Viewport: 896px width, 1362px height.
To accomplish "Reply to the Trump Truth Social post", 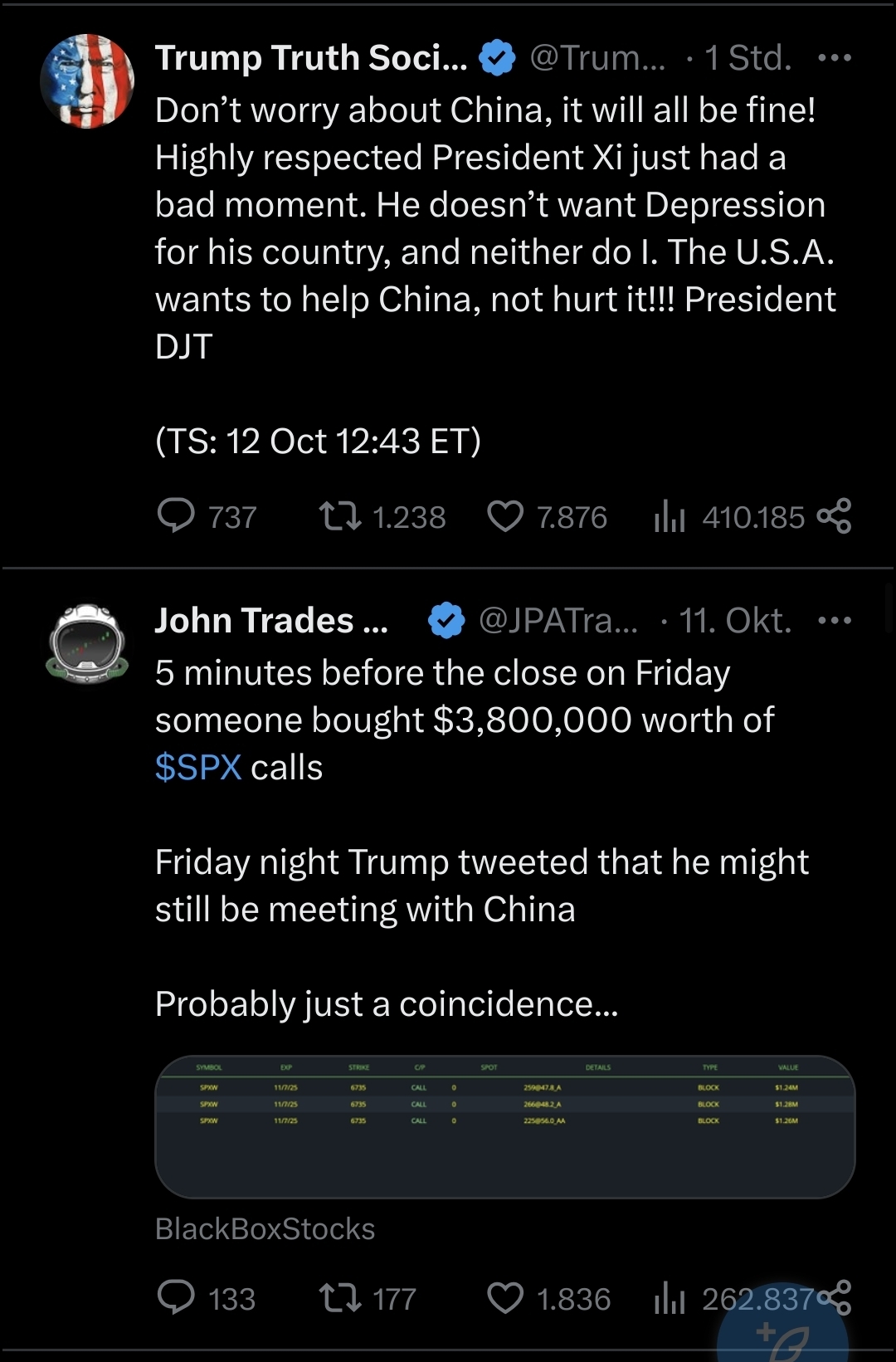I will coord(176,515).
